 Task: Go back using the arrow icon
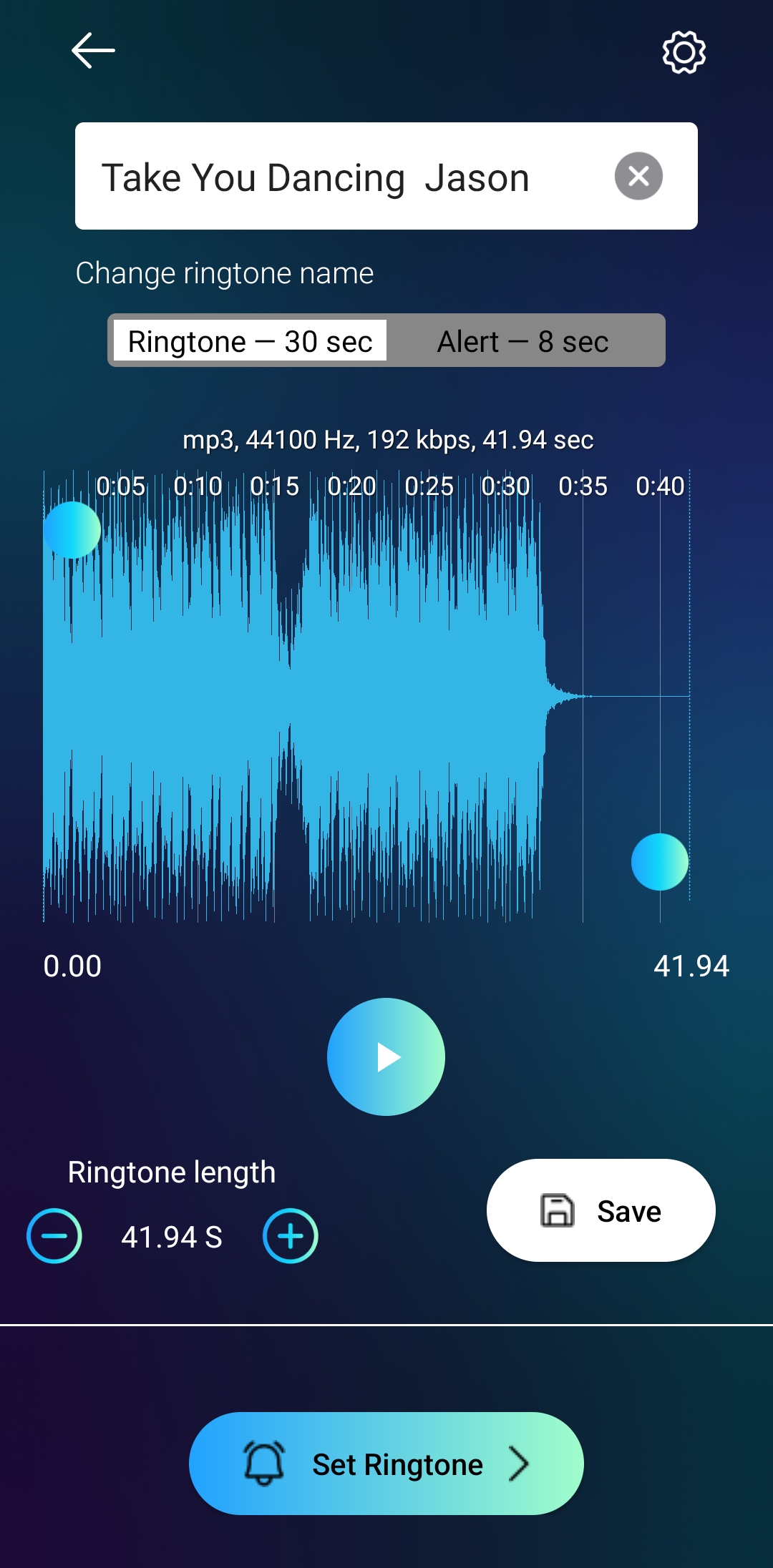pos(93,51)
